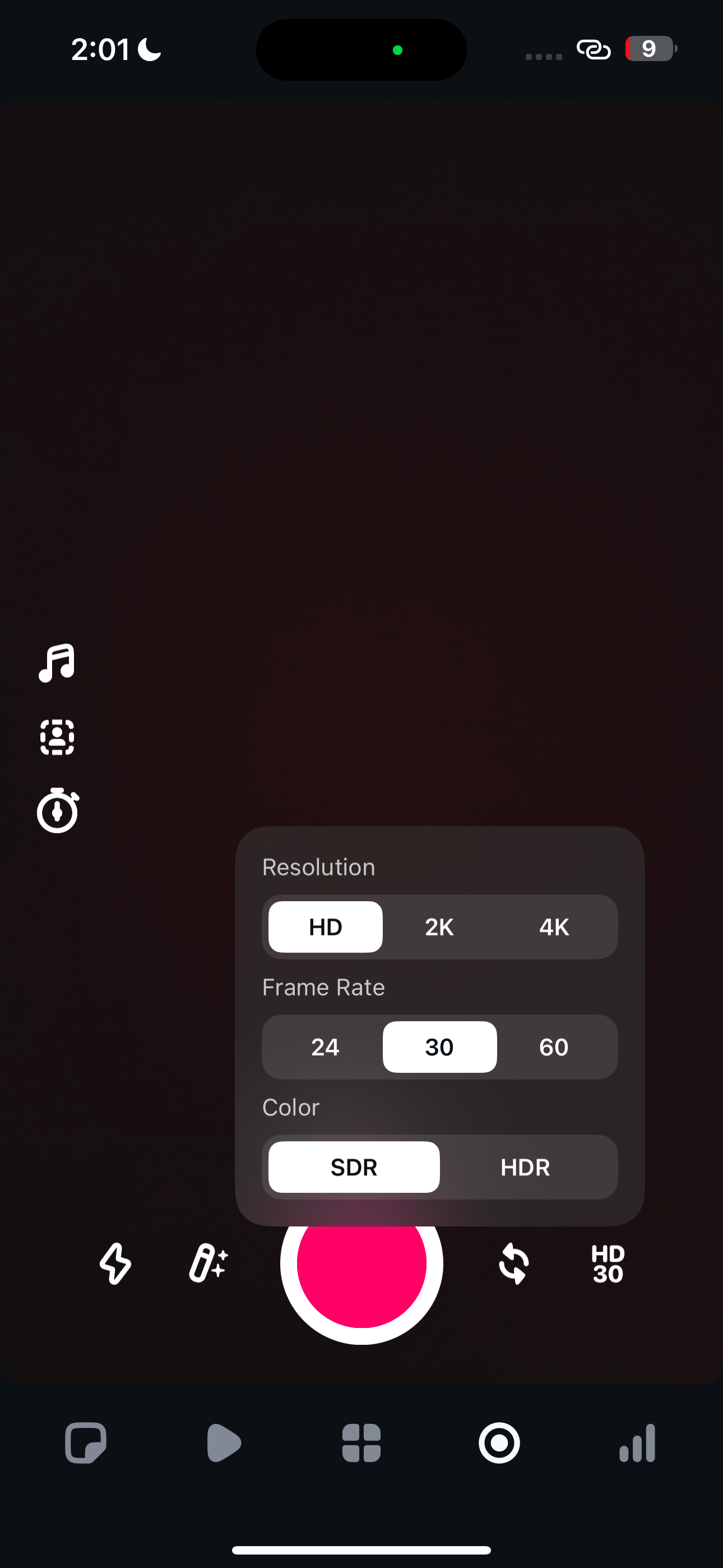Open the countdown timer icon
This screenshot has width=723, height=1568.
pos(57,811)
